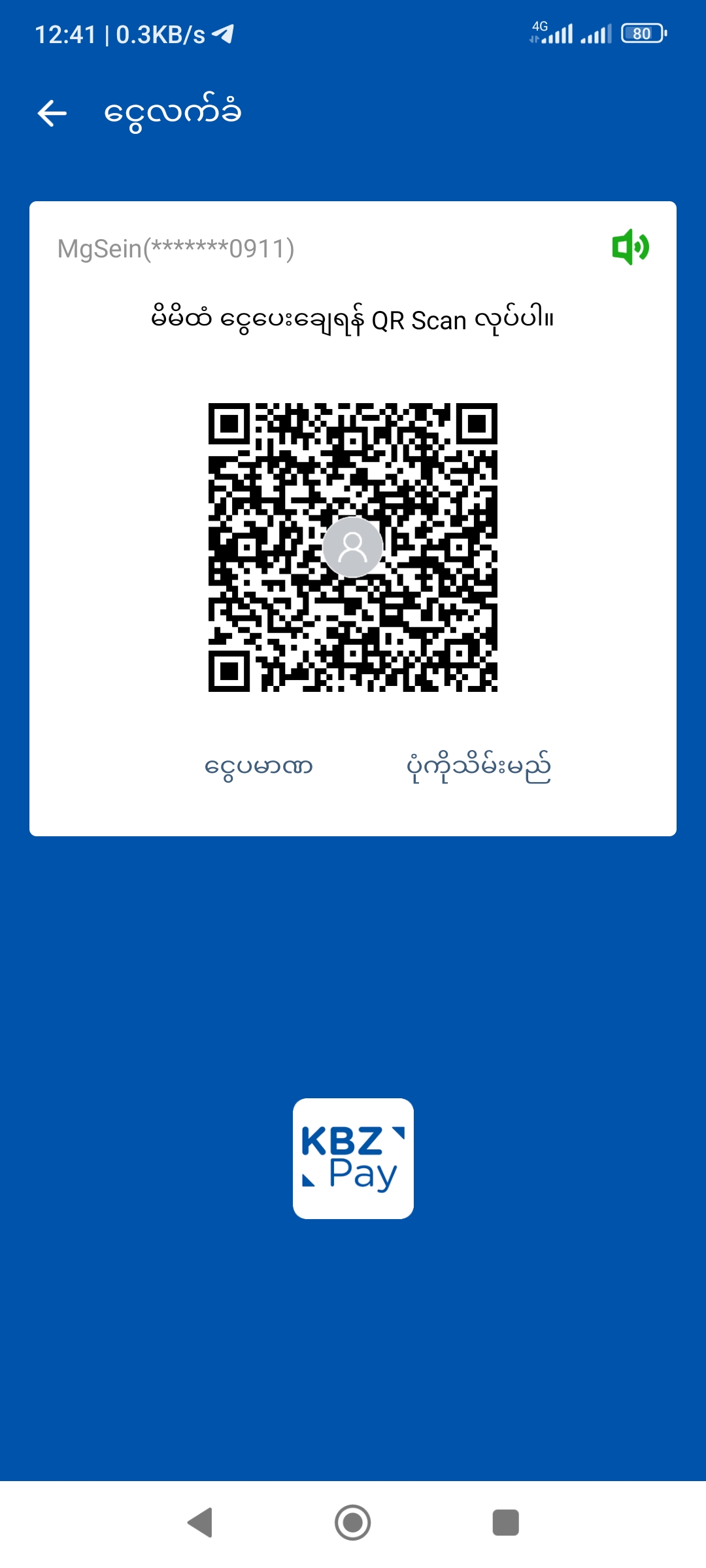Tap ငွေပမာဏ to set the amount

(x=259, y=766)
